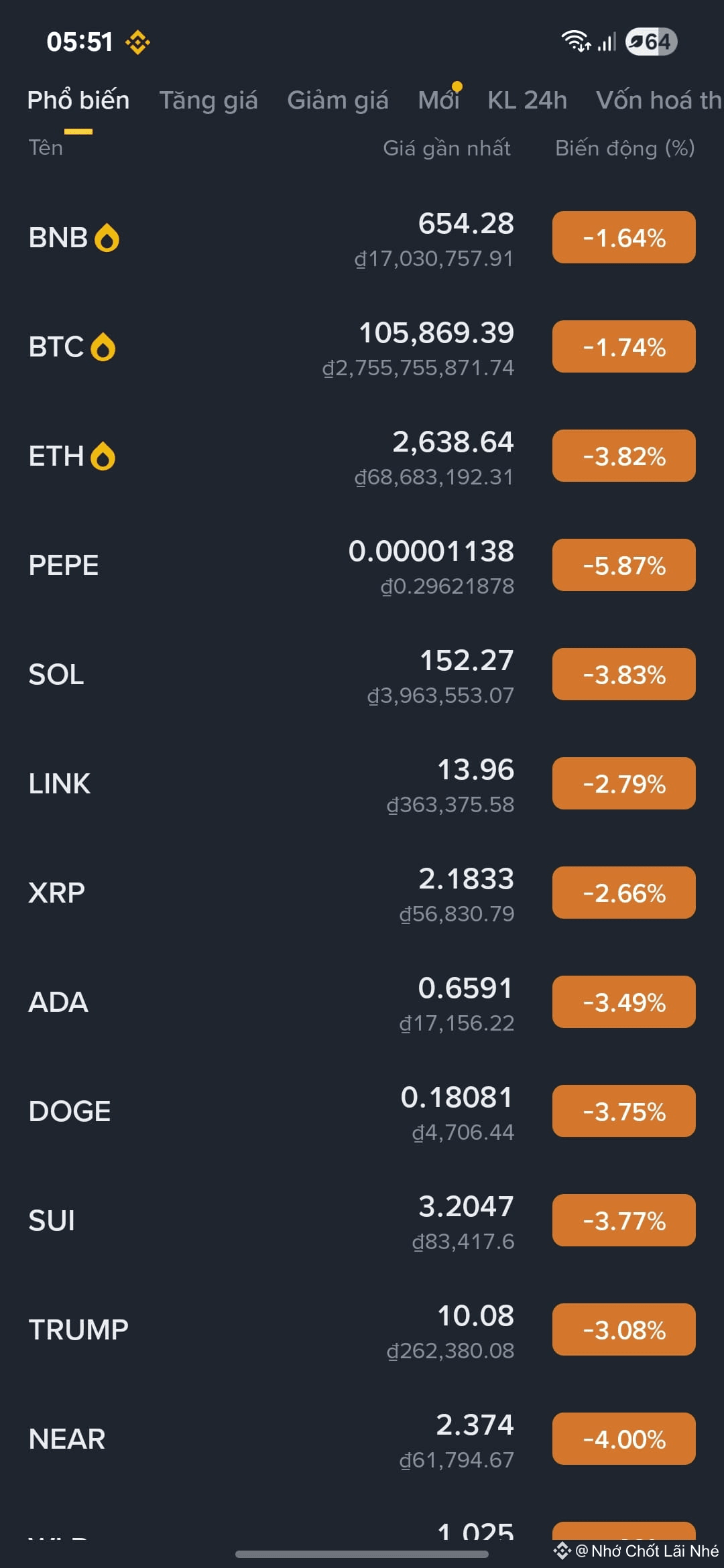Sort the list by the Tên column
The height and width of the screenshot is (1568, 724).
click(x=46, y=148)
